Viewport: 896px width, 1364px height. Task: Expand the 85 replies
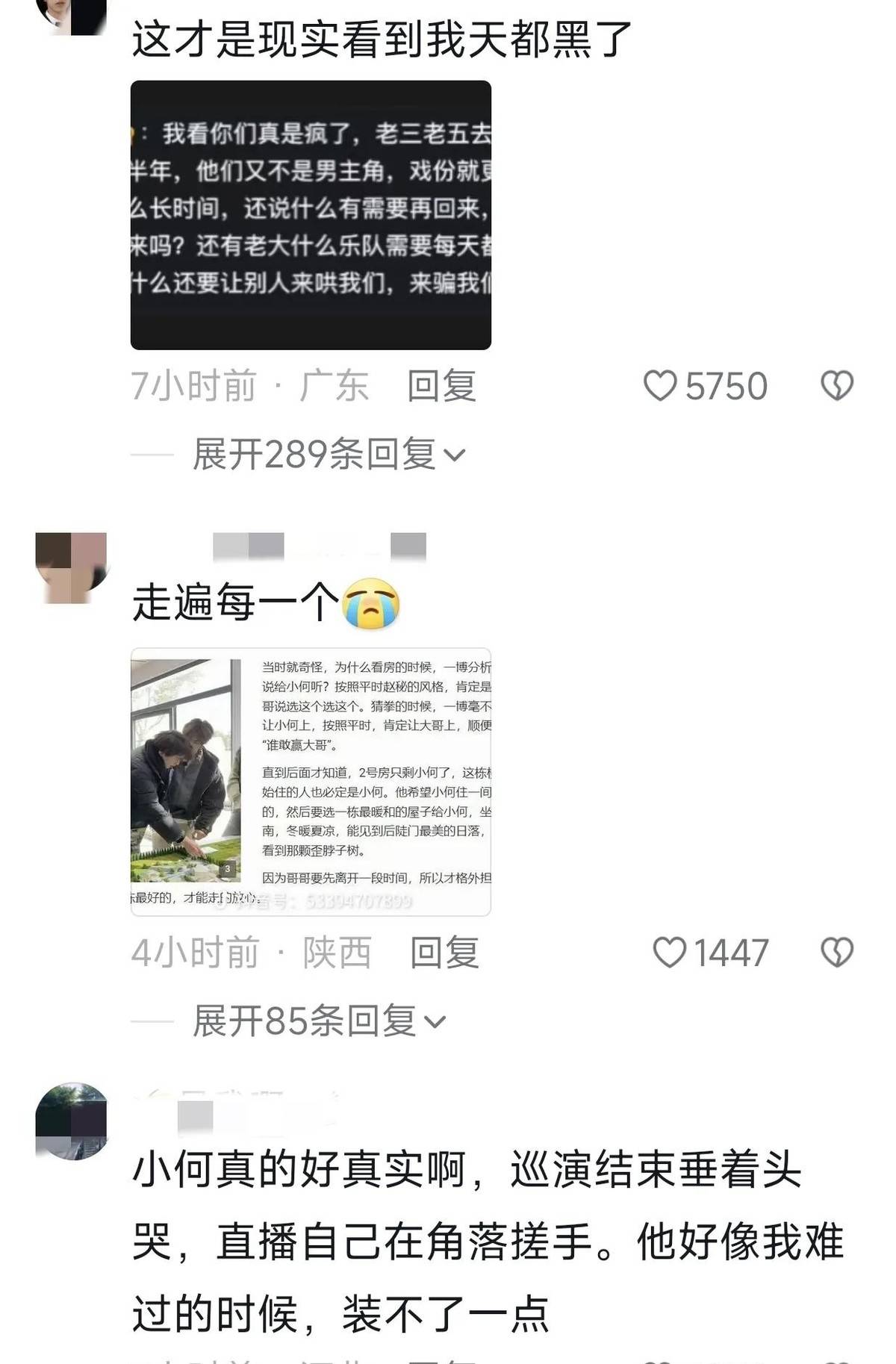click(x=319, y=1021)
